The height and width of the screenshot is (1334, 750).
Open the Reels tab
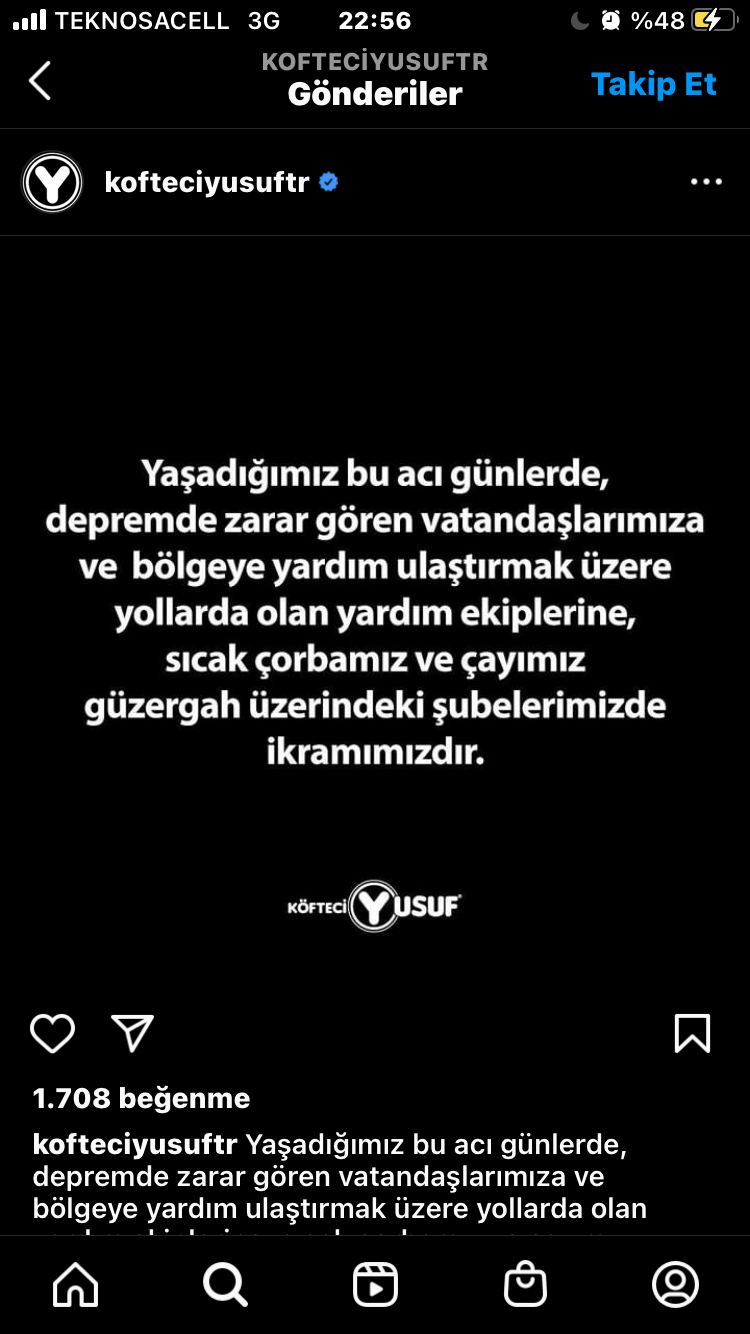coord(375,1284)
